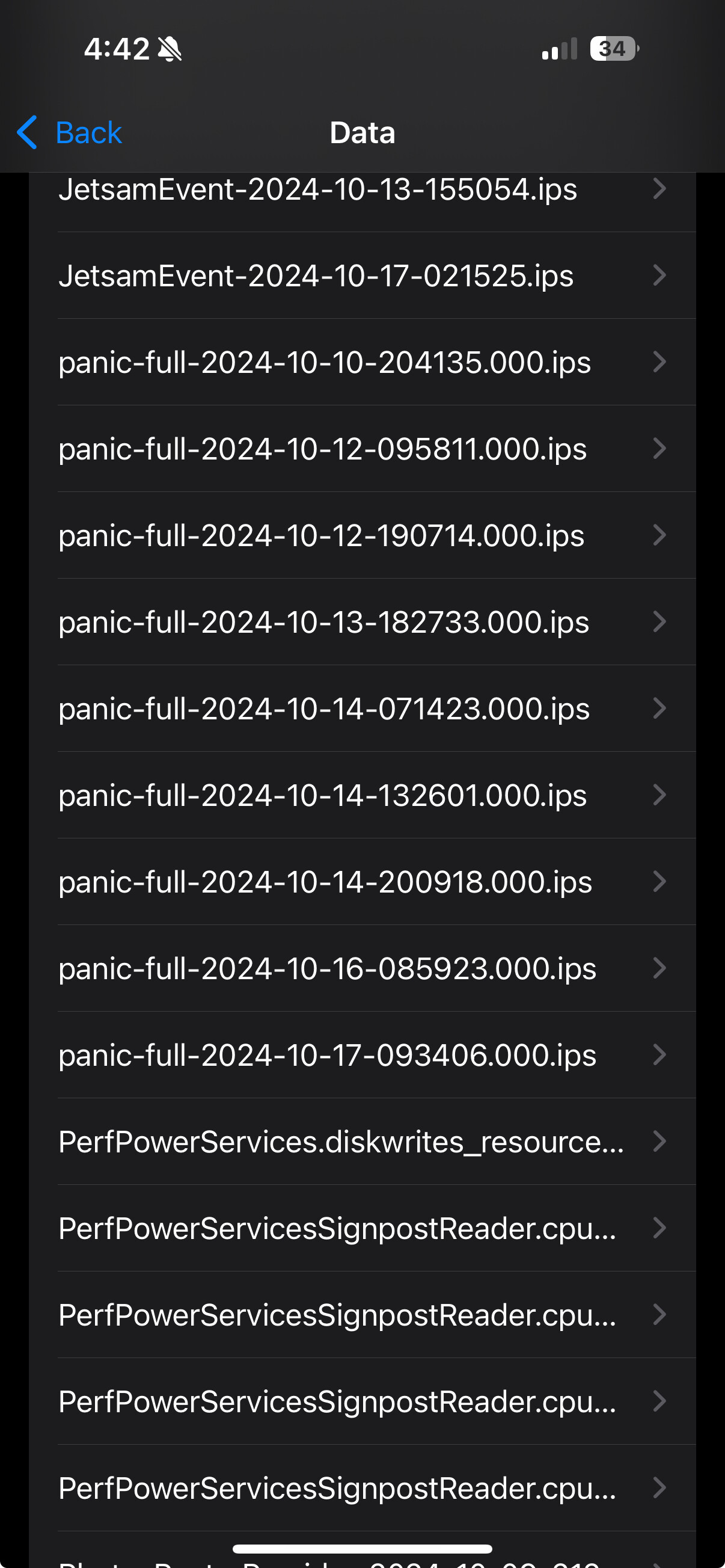Open JetsamEvent-2024-10-17-021525.ips
This screenshot has width=725, height=1568.
point(362,275)
